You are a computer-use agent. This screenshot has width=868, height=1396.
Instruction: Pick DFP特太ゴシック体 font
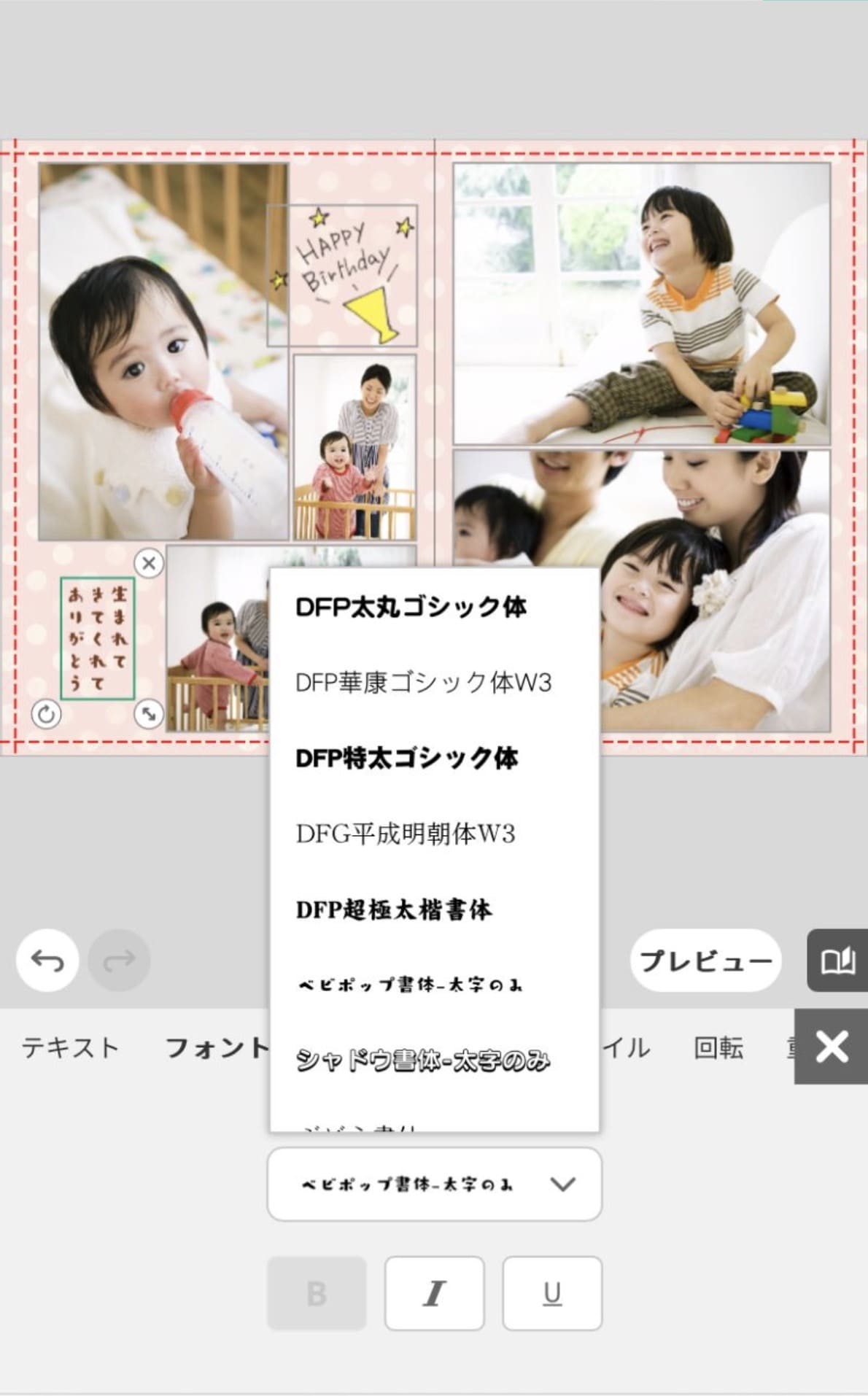[x=407, y=759]
